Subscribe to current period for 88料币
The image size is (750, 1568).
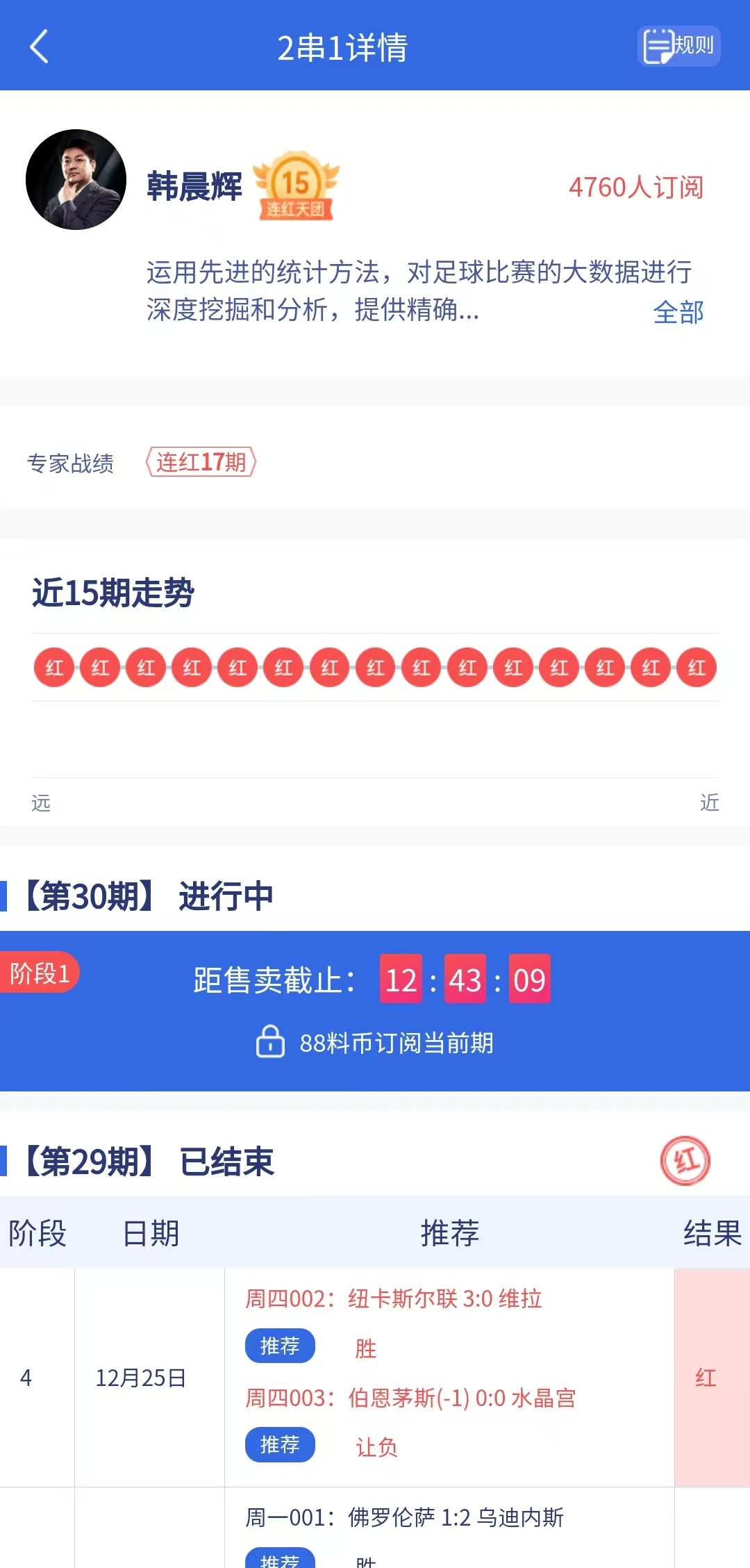(375, 1042)
